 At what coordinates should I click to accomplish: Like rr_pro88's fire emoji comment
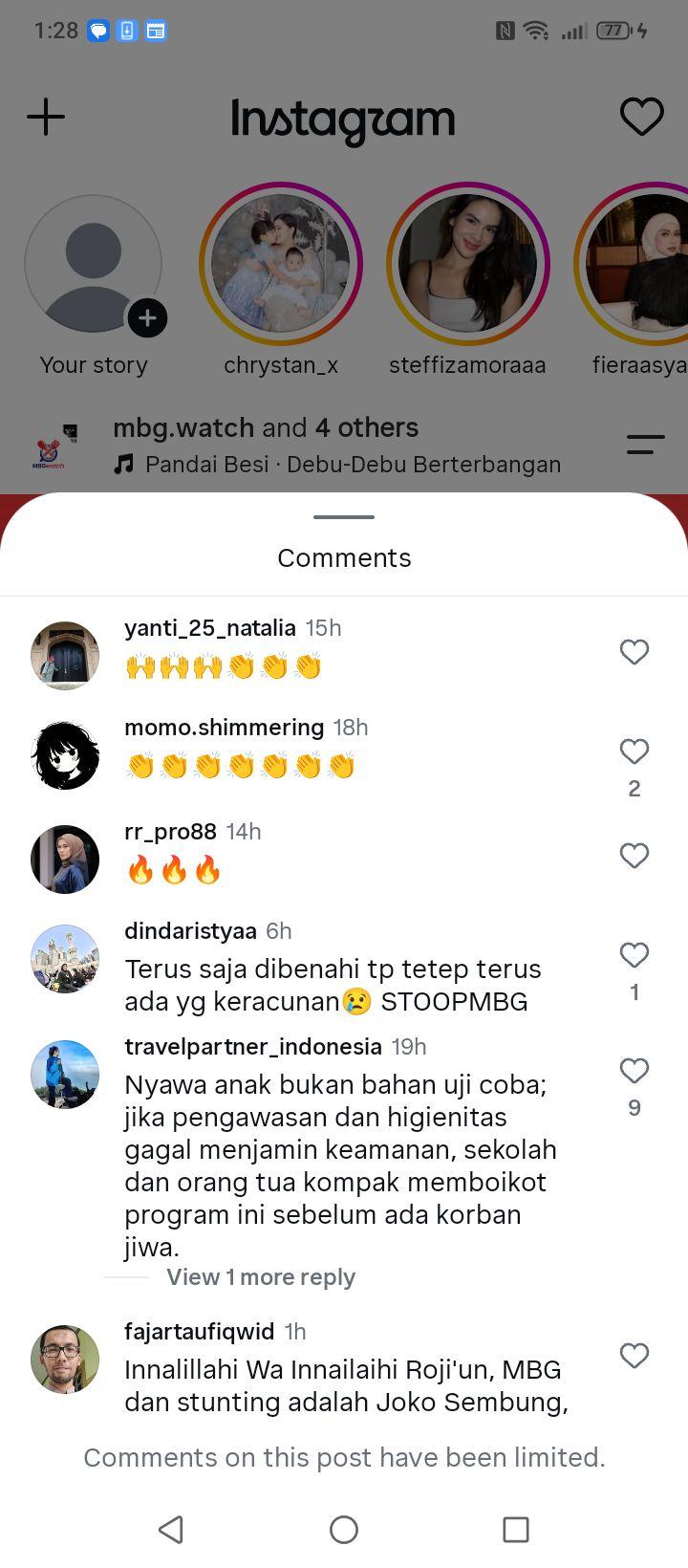click(x=634, y=856)
